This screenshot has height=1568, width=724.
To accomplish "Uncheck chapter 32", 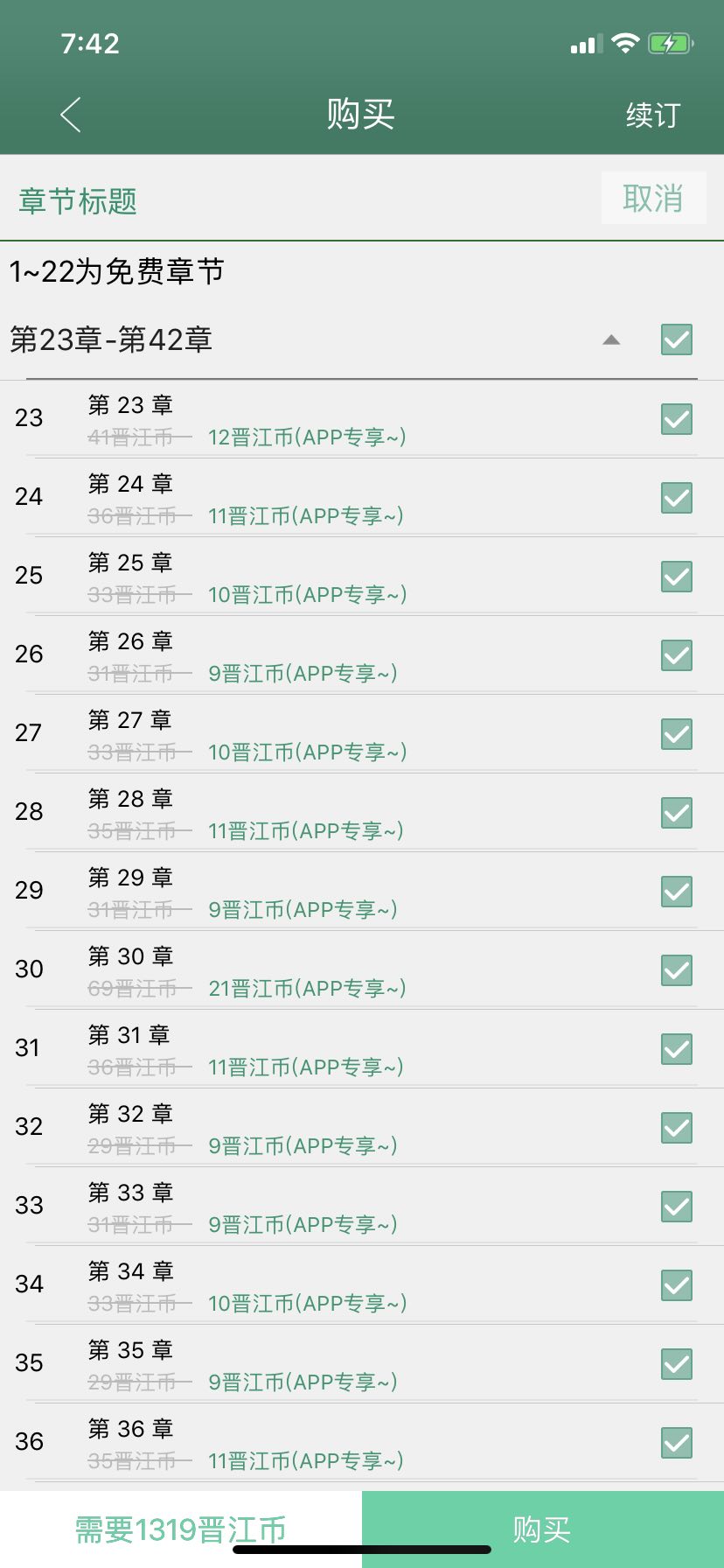I will 677,1128.
